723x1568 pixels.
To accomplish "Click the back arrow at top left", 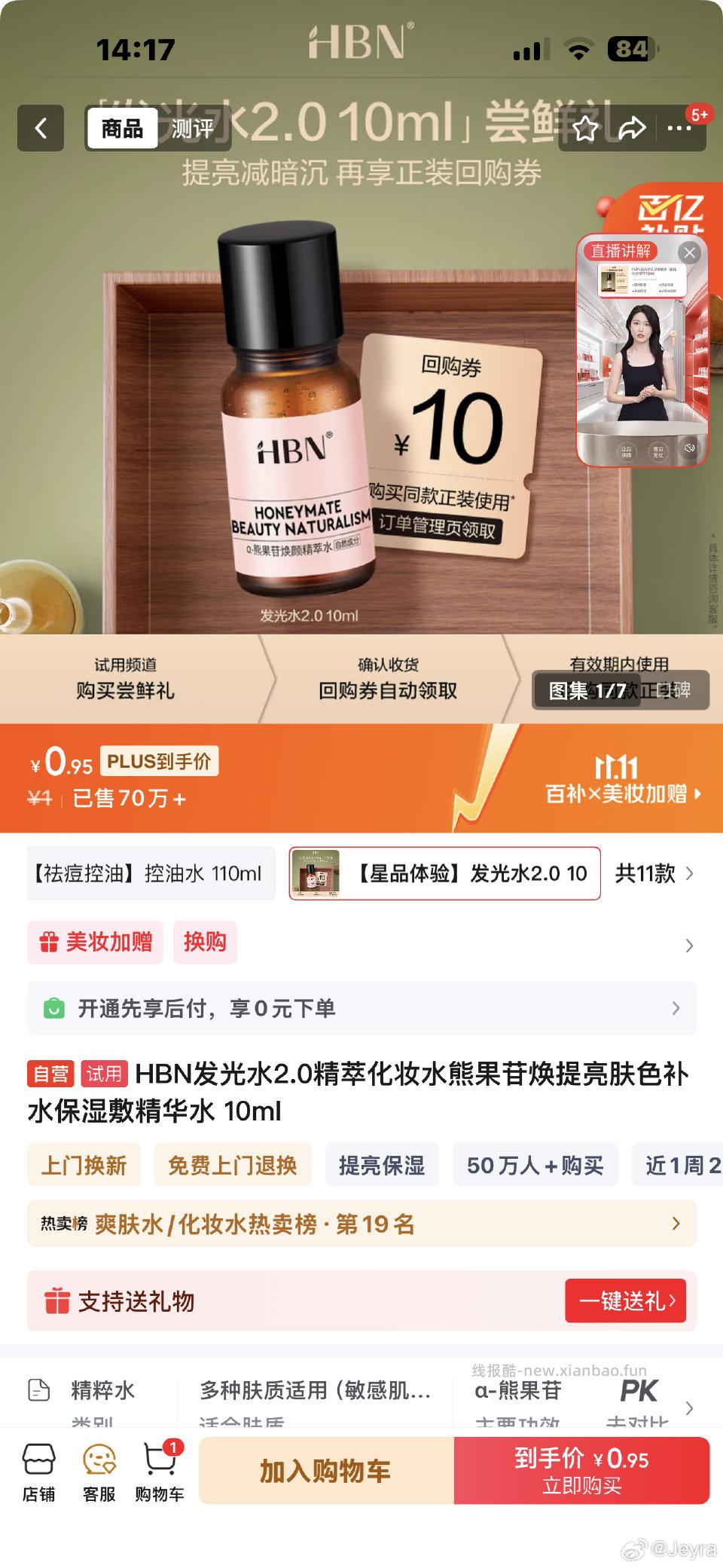I will (41, 127).
